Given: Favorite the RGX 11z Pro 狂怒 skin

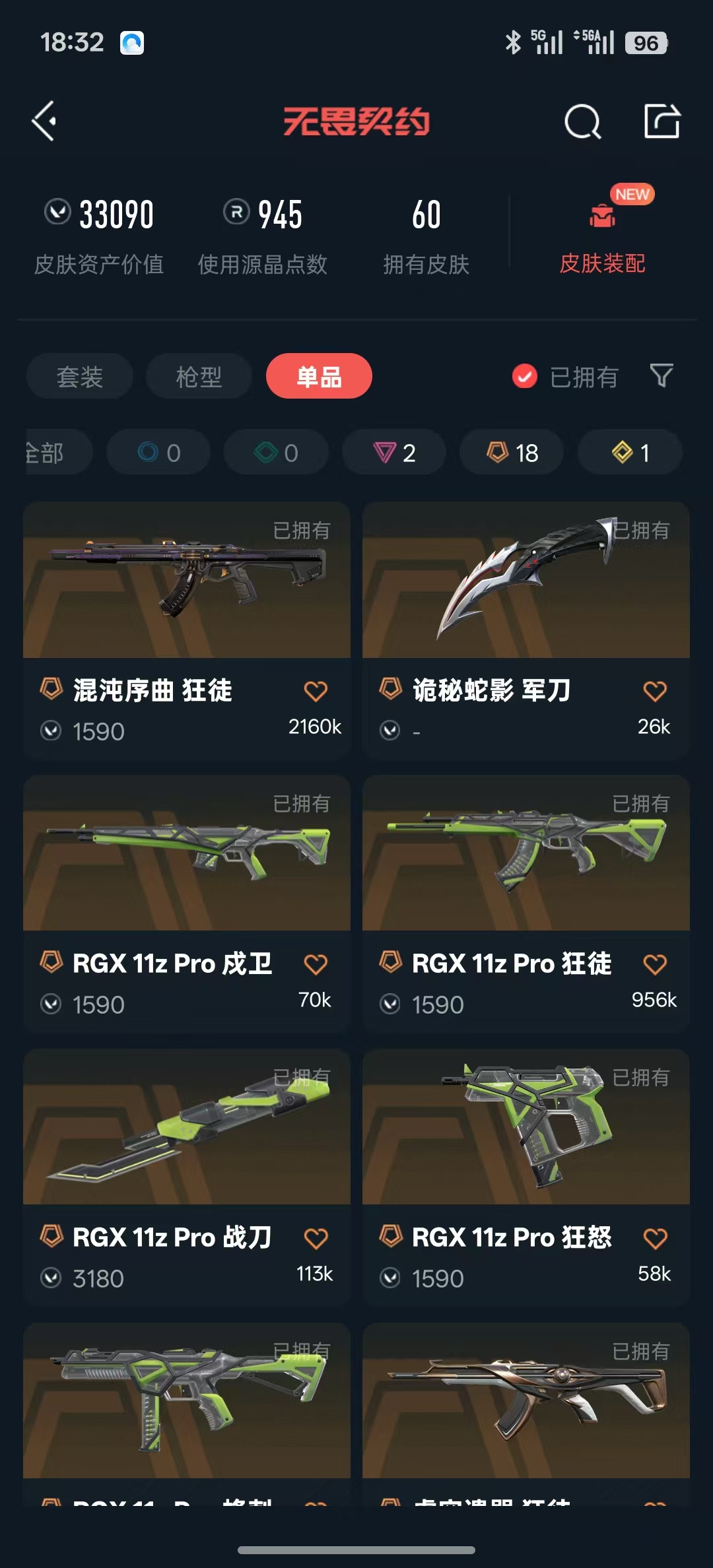Looking at the screenshot, I should 655,1238.
